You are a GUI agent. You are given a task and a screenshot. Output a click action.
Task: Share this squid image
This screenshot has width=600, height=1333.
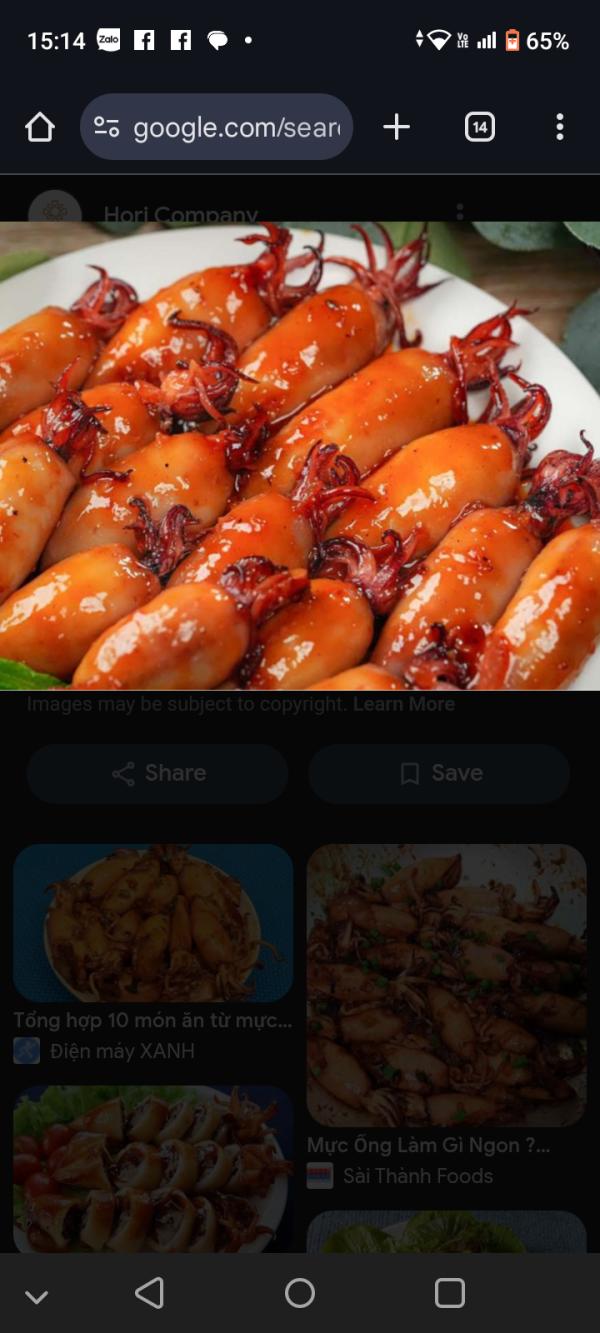click(158, 773)
